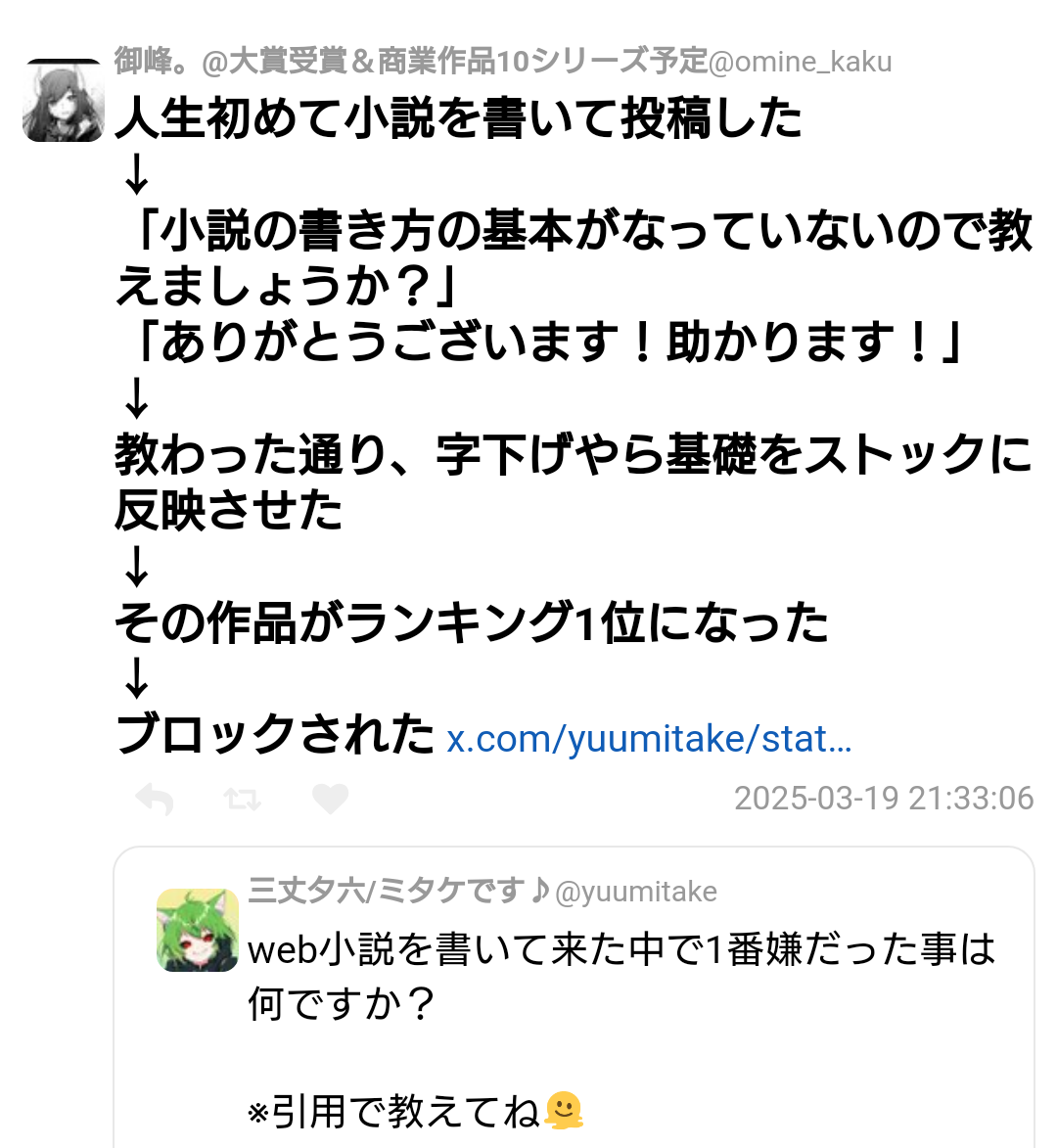Retweet omine_kaku's tweet
This screenshot has height=1148, width=1057.
pos(242,800)
